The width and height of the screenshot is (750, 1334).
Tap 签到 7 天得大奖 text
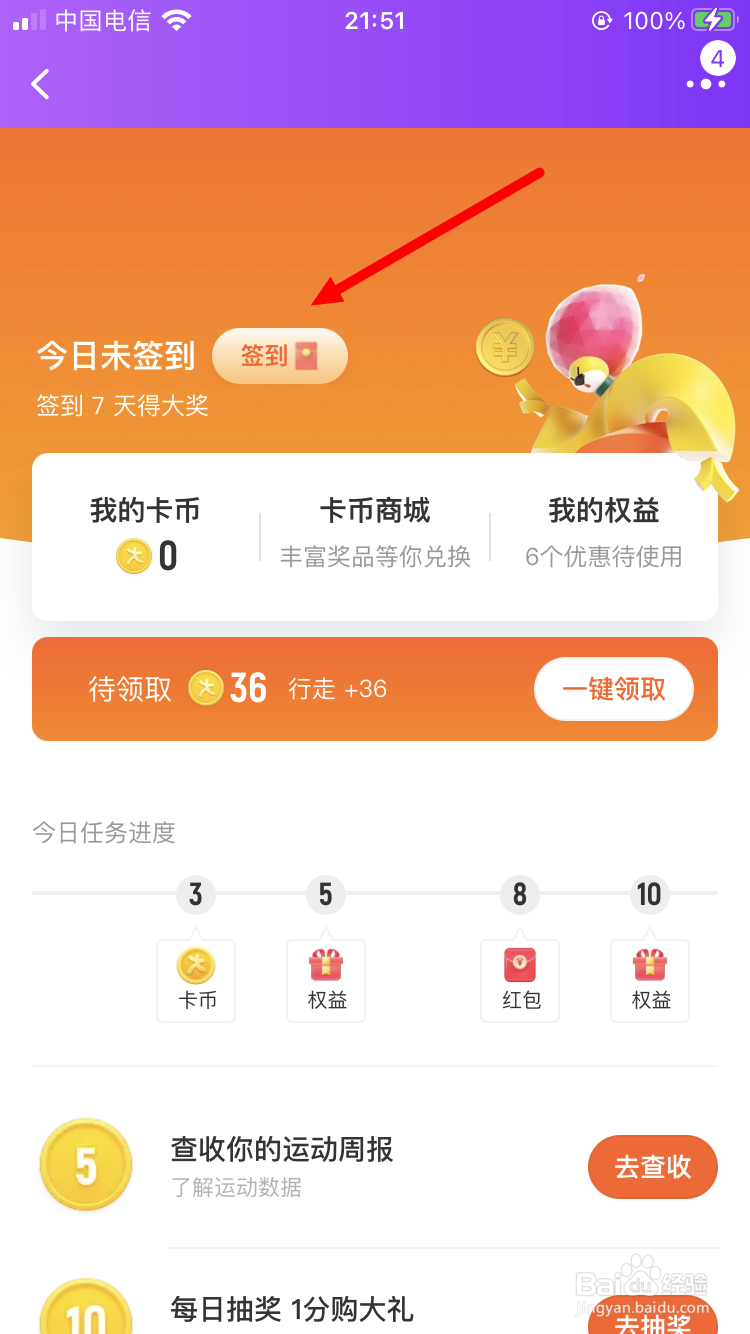click(120, 406)
